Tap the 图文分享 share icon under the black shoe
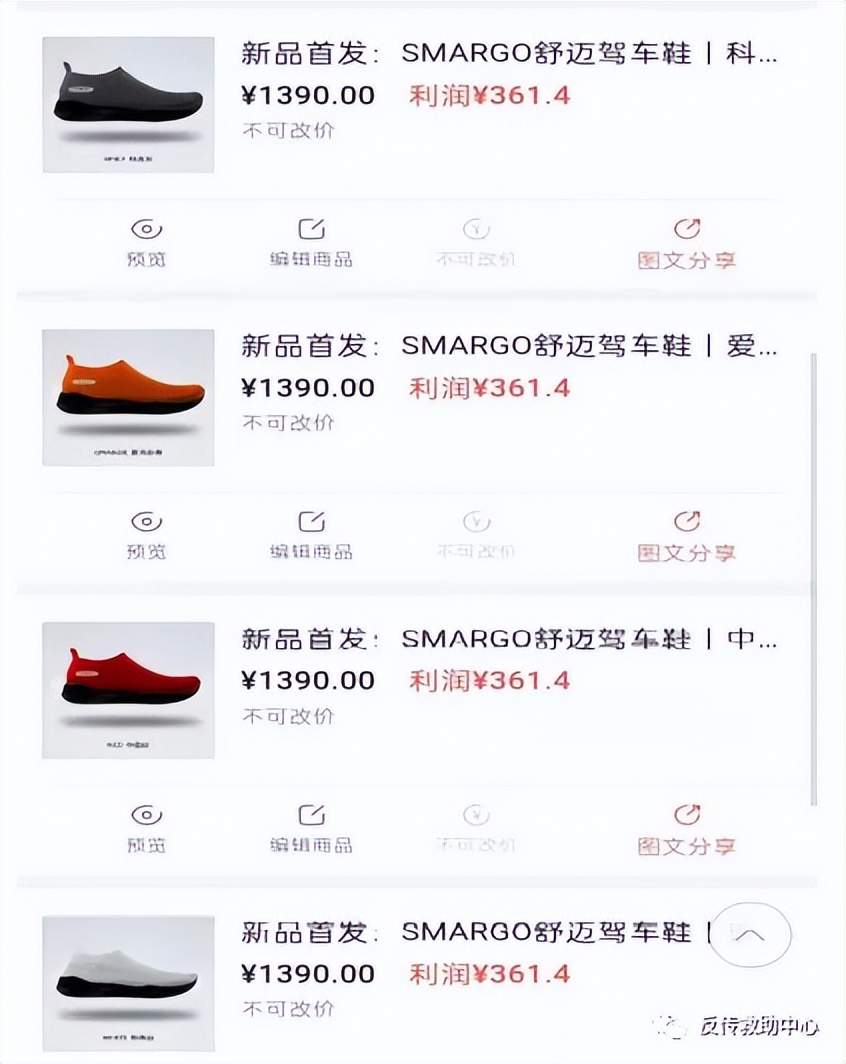This screenshot has width=846, height=1064. coord(686,240)
